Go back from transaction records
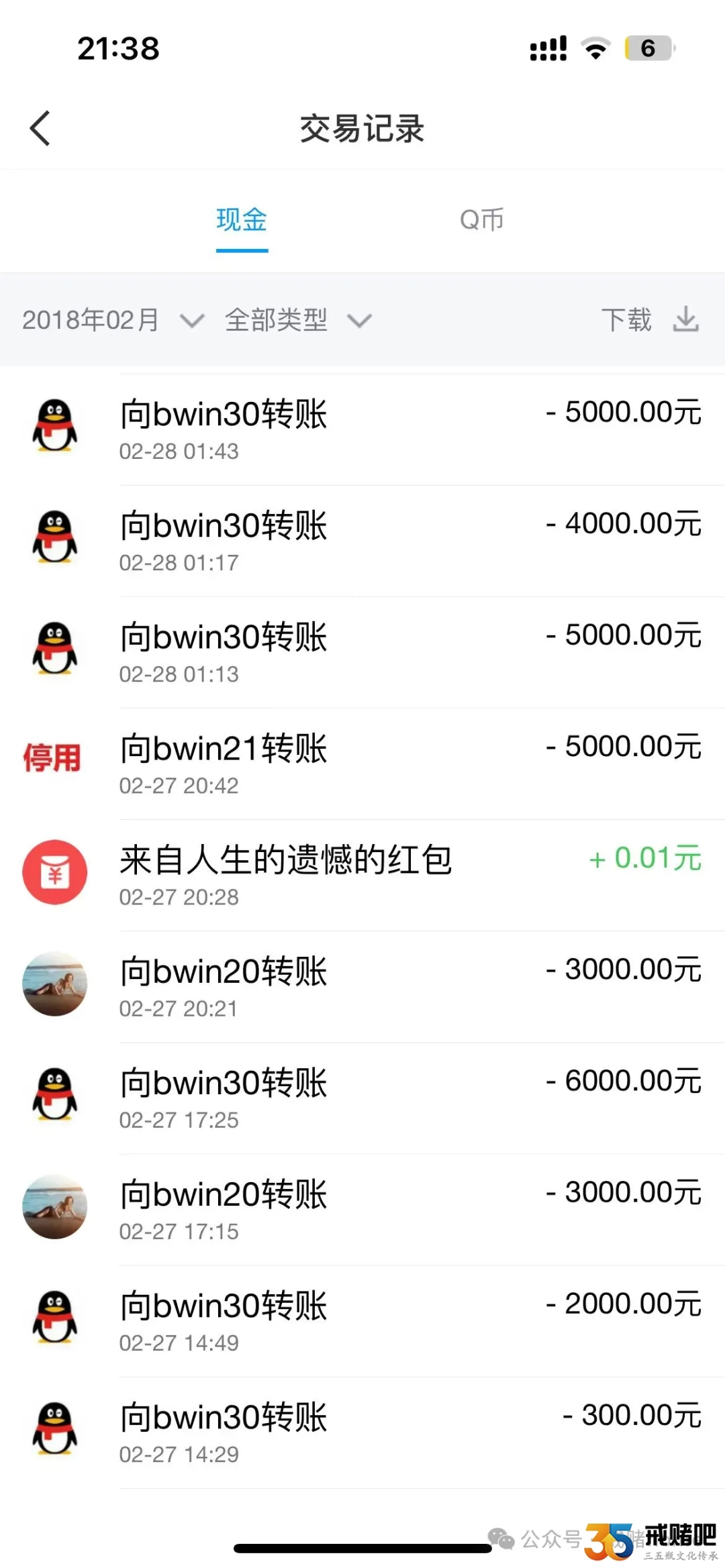 tap(40, 128)
